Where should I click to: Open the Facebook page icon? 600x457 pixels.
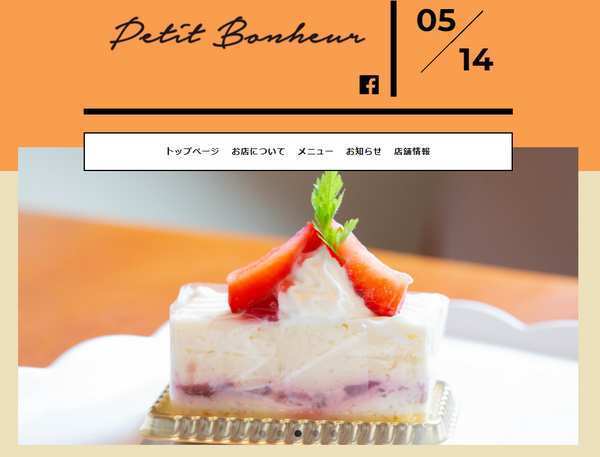(x=369, y=85)
